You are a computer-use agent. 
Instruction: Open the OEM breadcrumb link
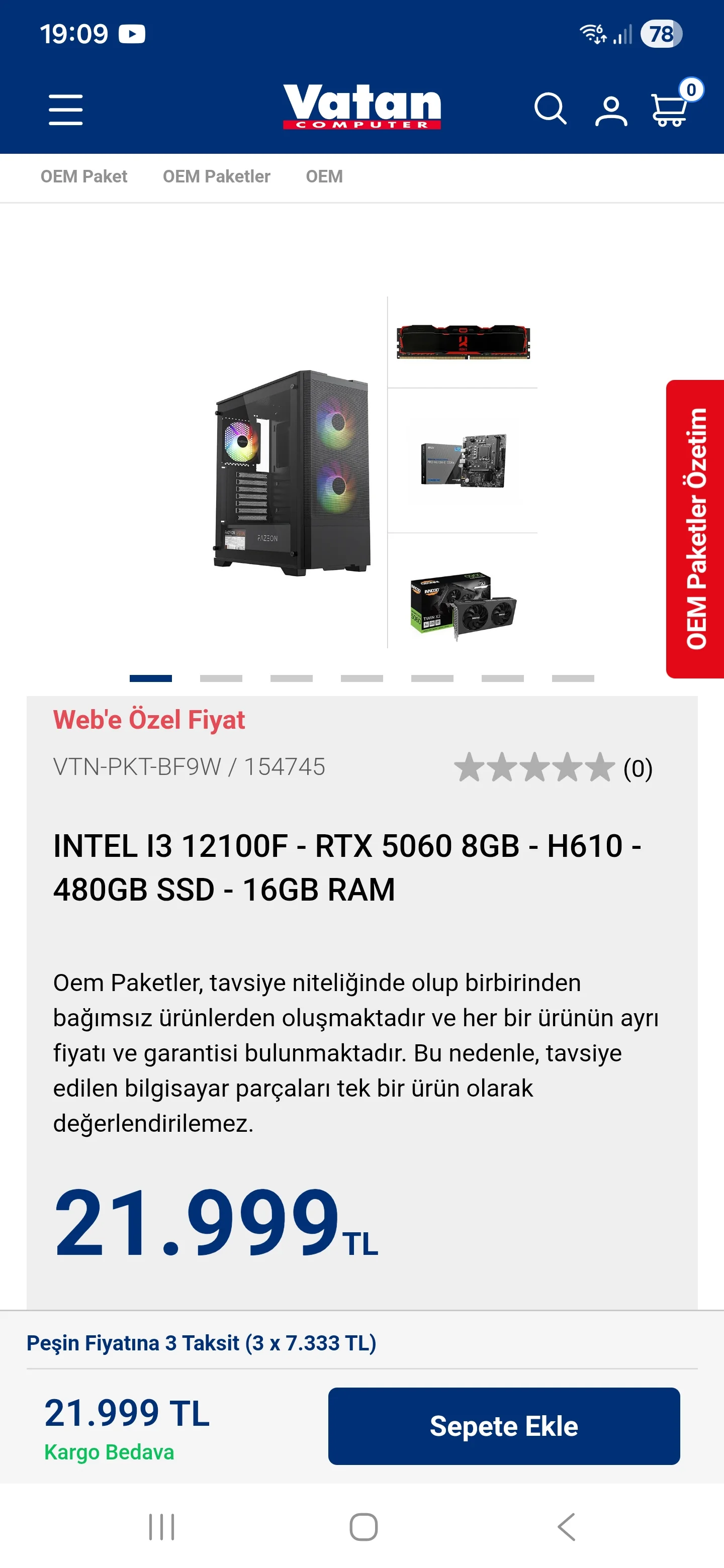324,176
